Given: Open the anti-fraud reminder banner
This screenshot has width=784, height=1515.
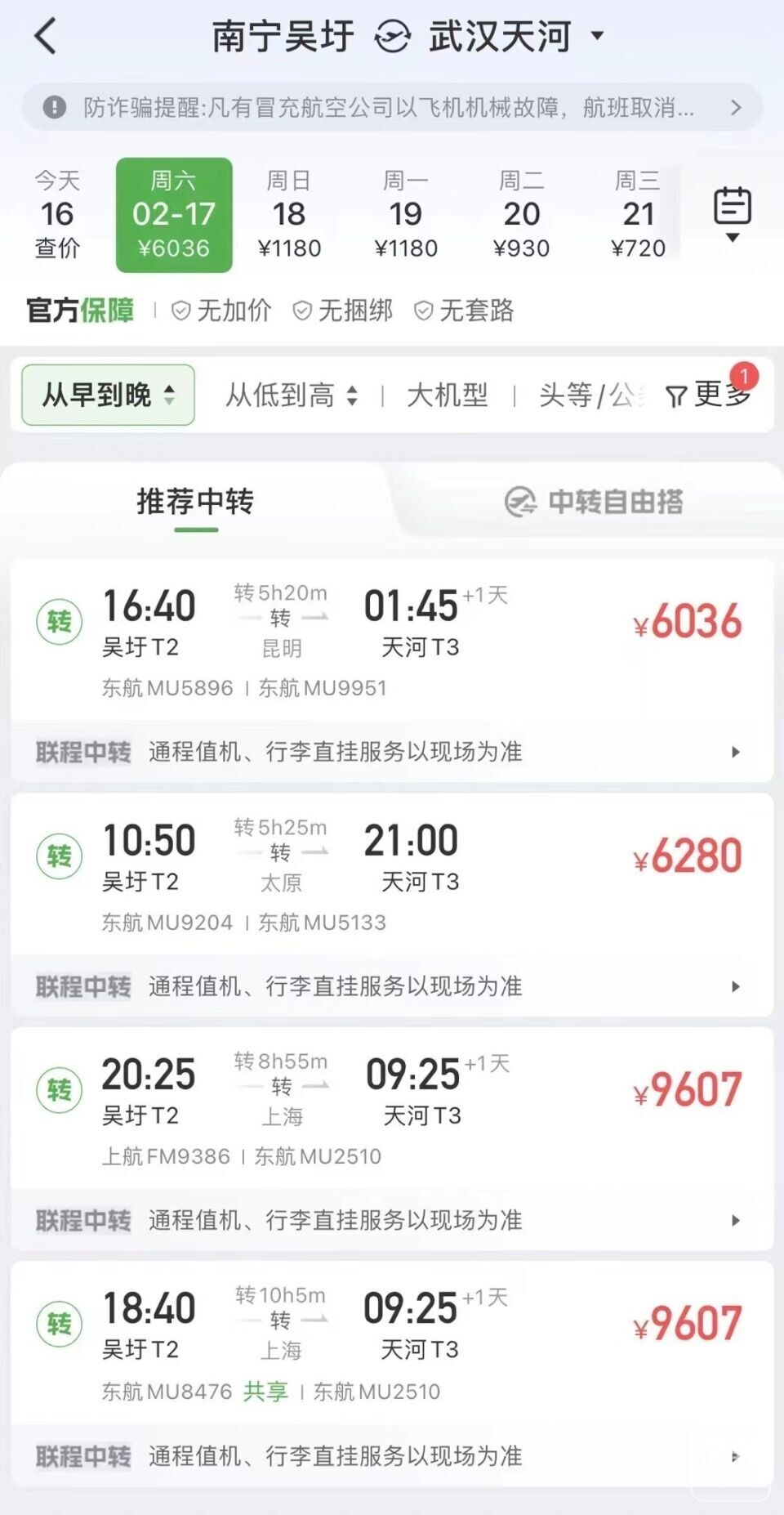Looking at the screenshot, I should (392, 107).
